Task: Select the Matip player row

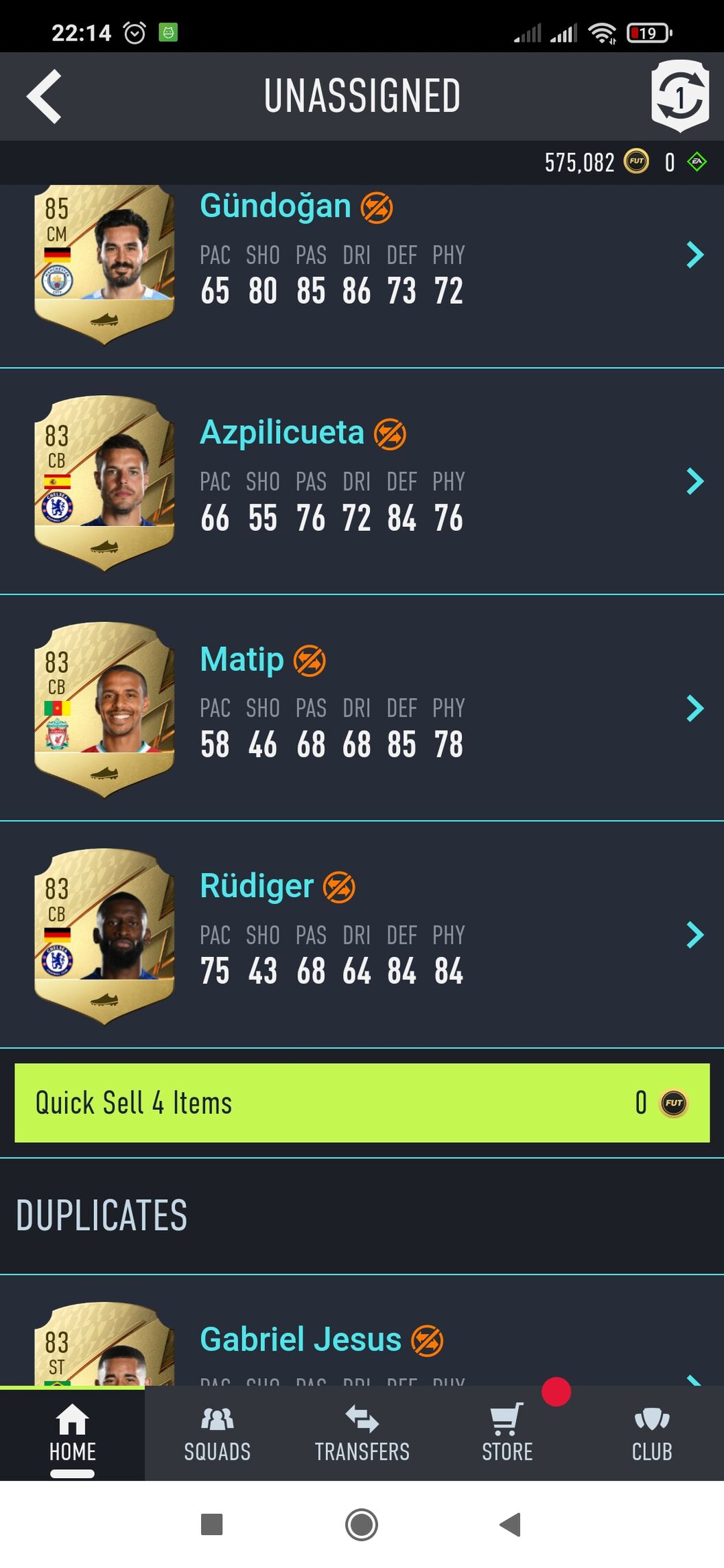Action: click(x=362, y=708)
